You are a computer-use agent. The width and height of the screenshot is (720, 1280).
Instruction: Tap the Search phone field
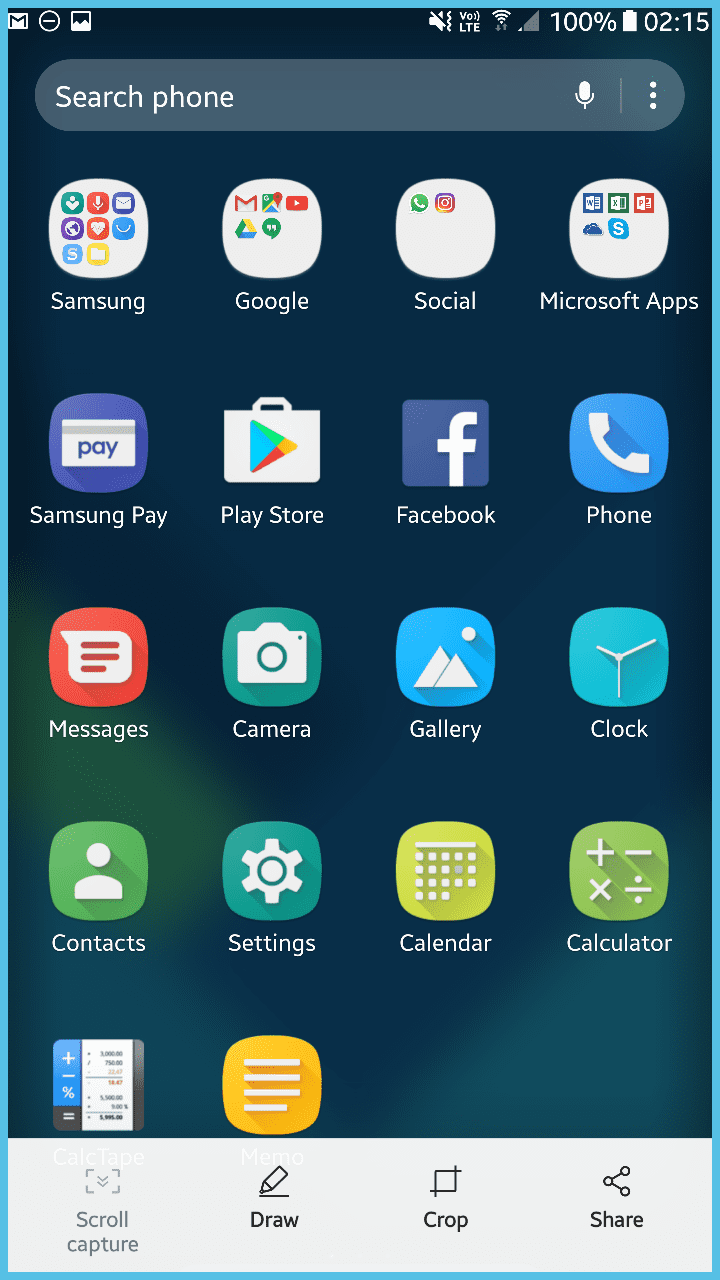300,96
